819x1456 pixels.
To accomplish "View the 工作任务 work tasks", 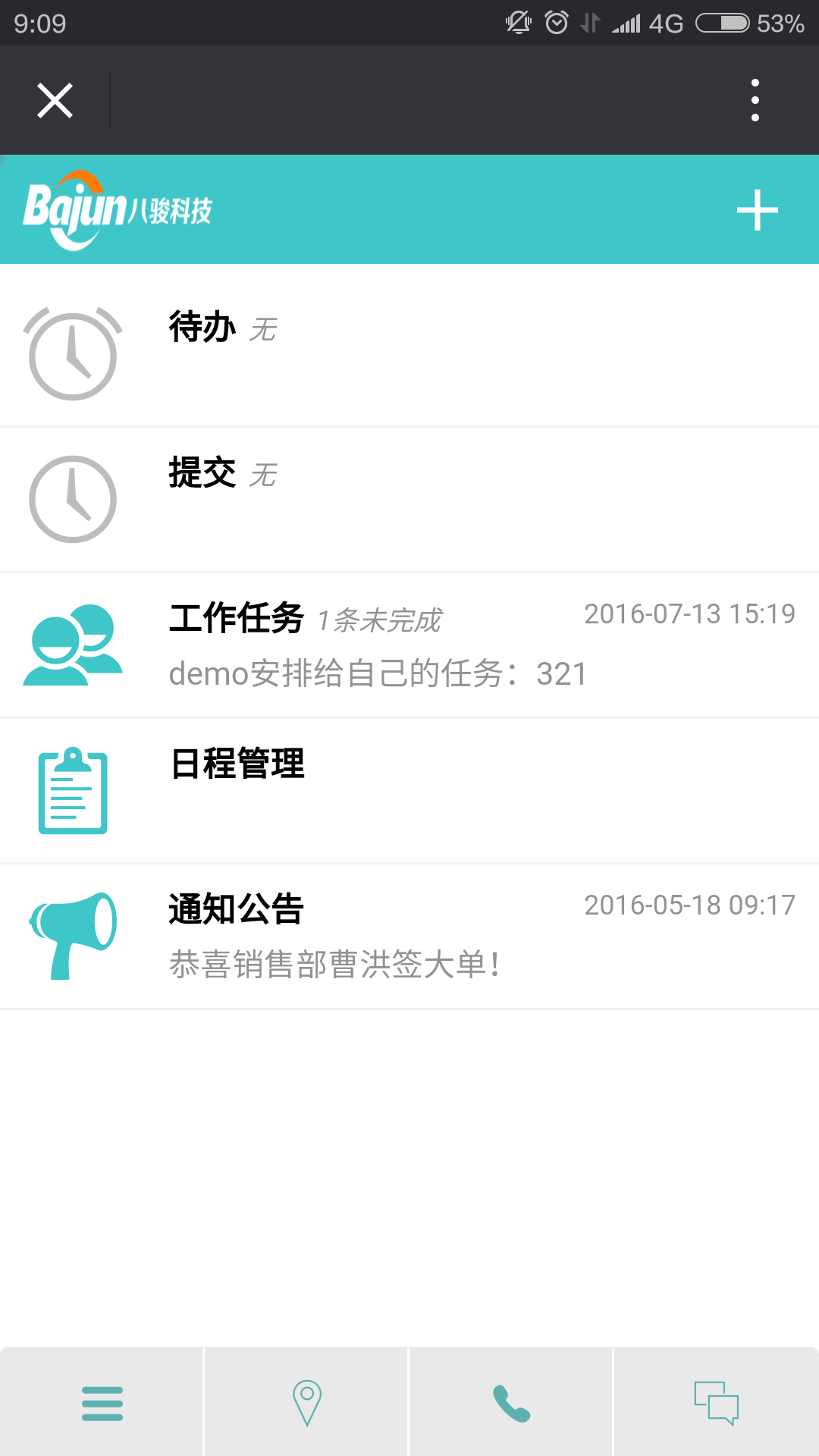I will pos(409,645).
